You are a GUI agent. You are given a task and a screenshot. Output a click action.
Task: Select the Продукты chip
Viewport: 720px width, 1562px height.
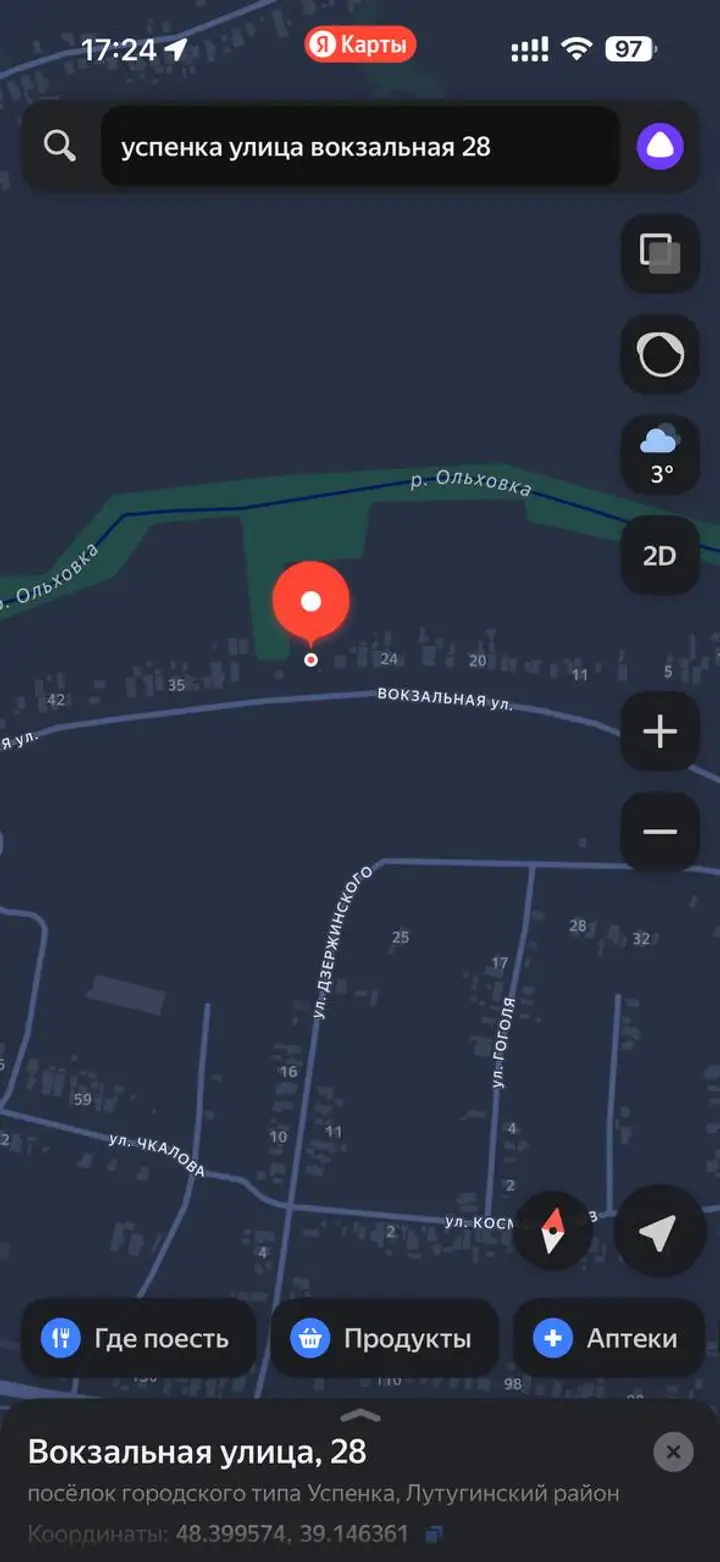385,1338
